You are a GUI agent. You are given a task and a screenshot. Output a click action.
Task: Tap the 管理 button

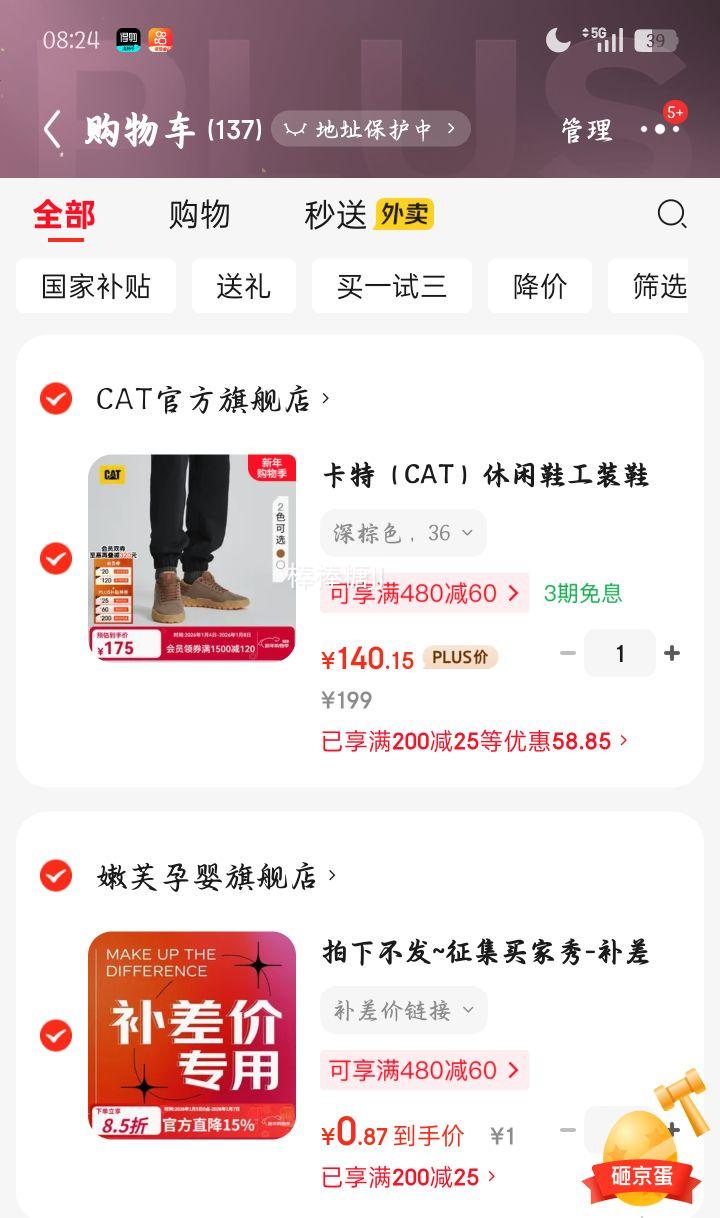586,131
